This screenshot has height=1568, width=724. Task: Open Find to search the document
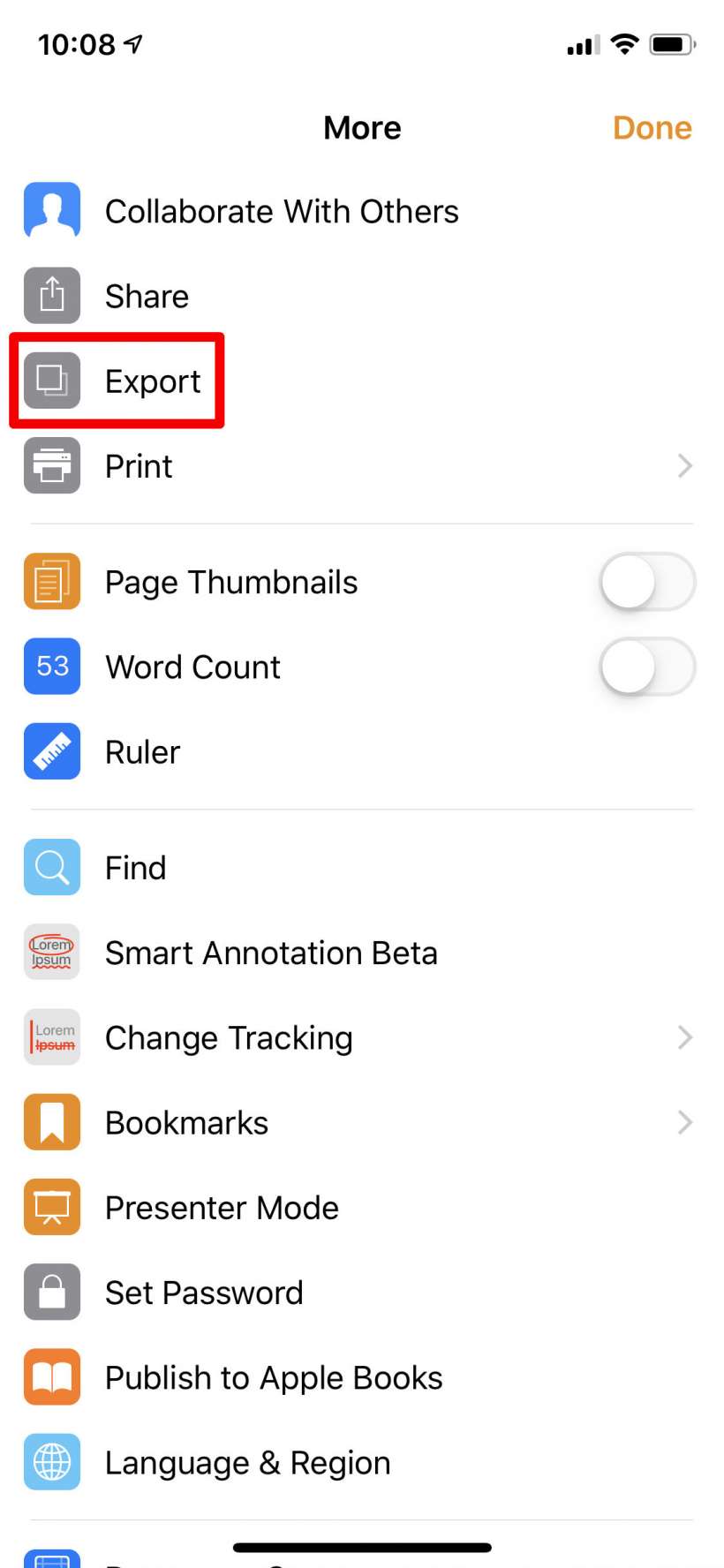point(362,868)
